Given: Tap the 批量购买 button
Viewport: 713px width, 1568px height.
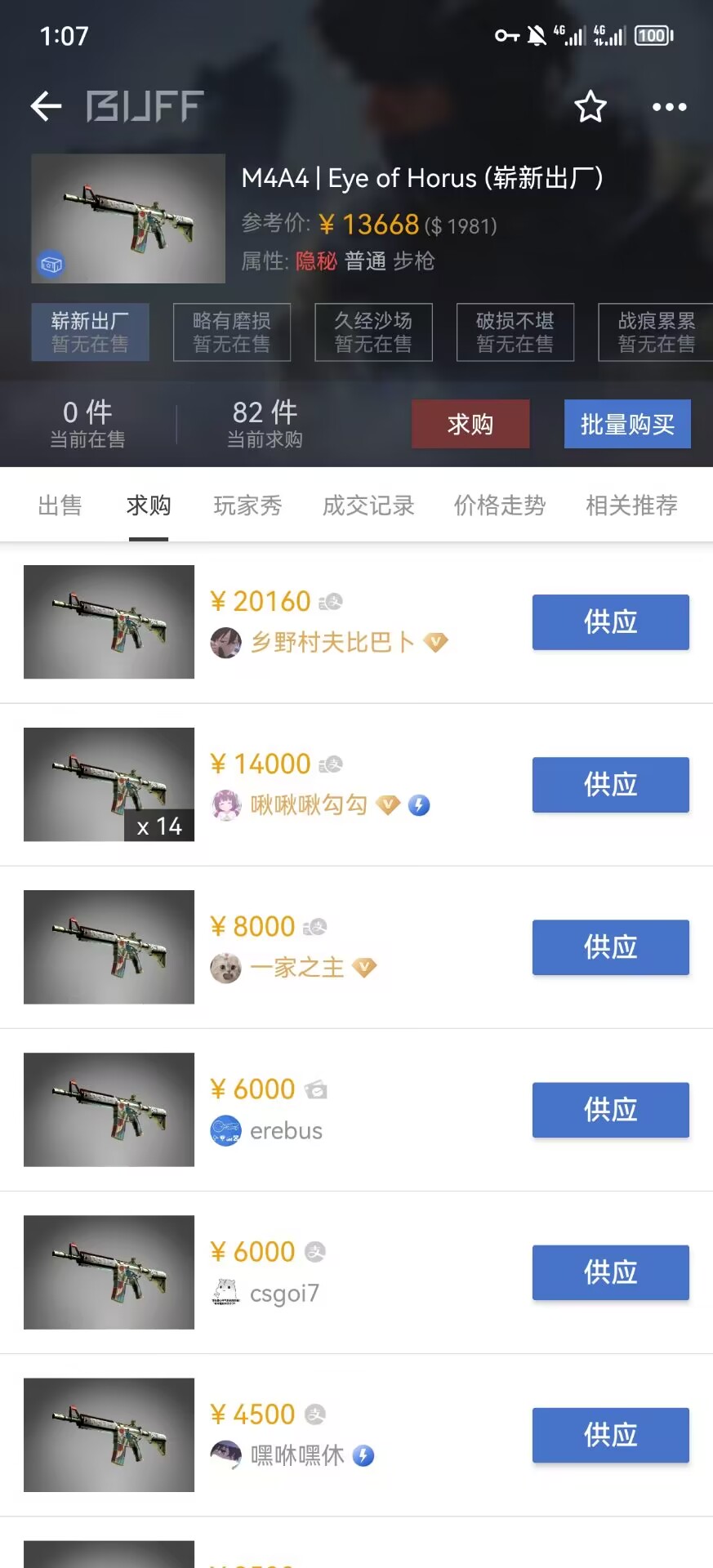Looking at the screenshot, I should [x=627, y=424].
